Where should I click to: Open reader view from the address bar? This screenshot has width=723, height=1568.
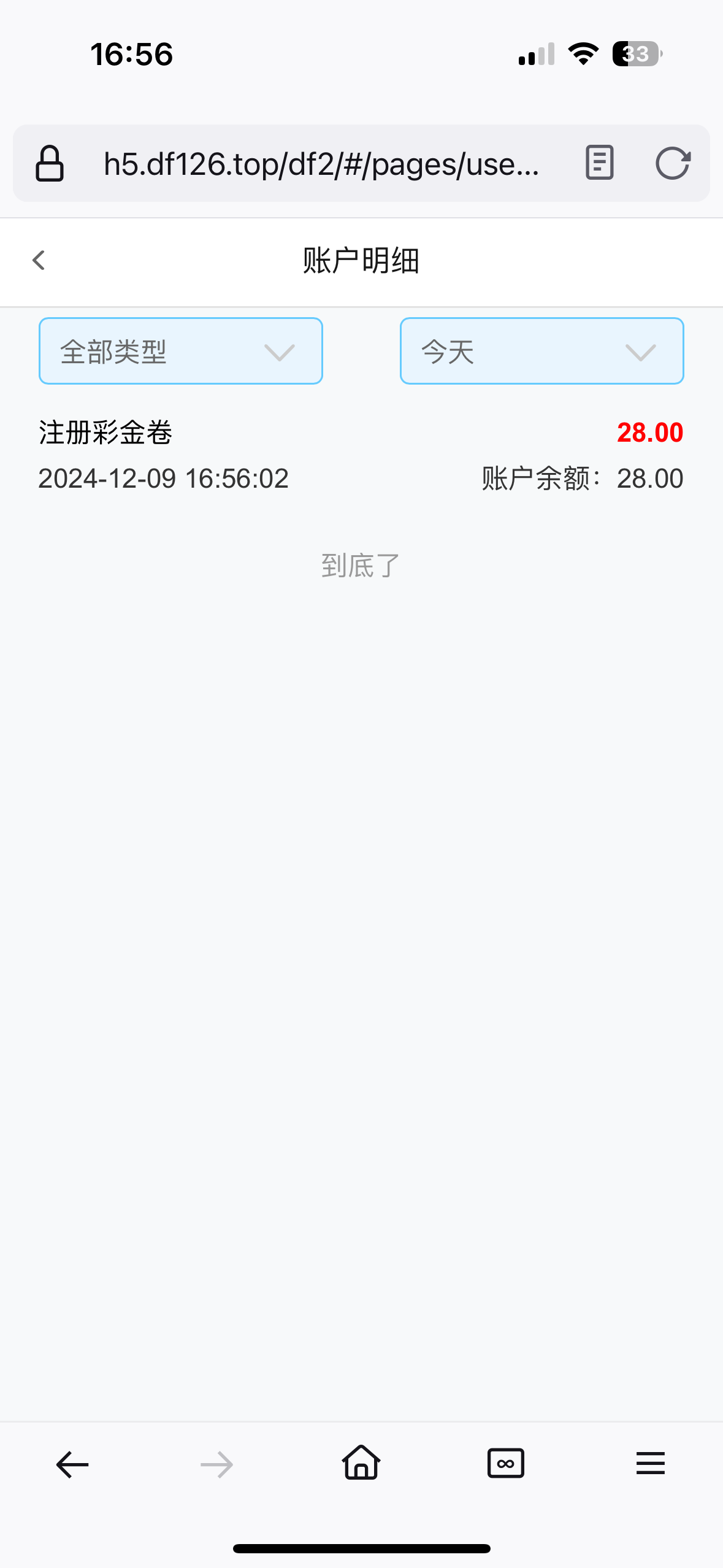point(599,163)
